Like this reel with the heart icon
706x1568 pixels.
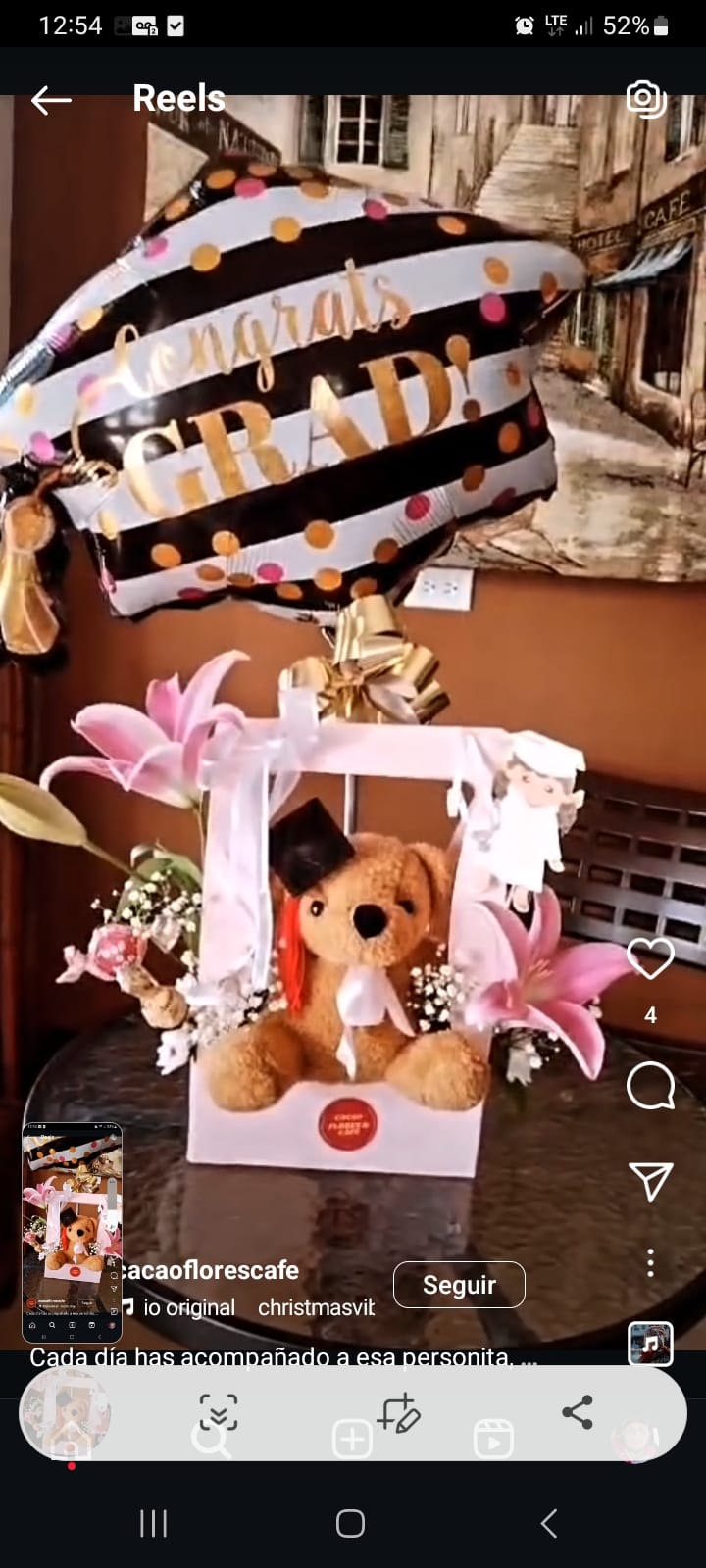tap(650, 958)
